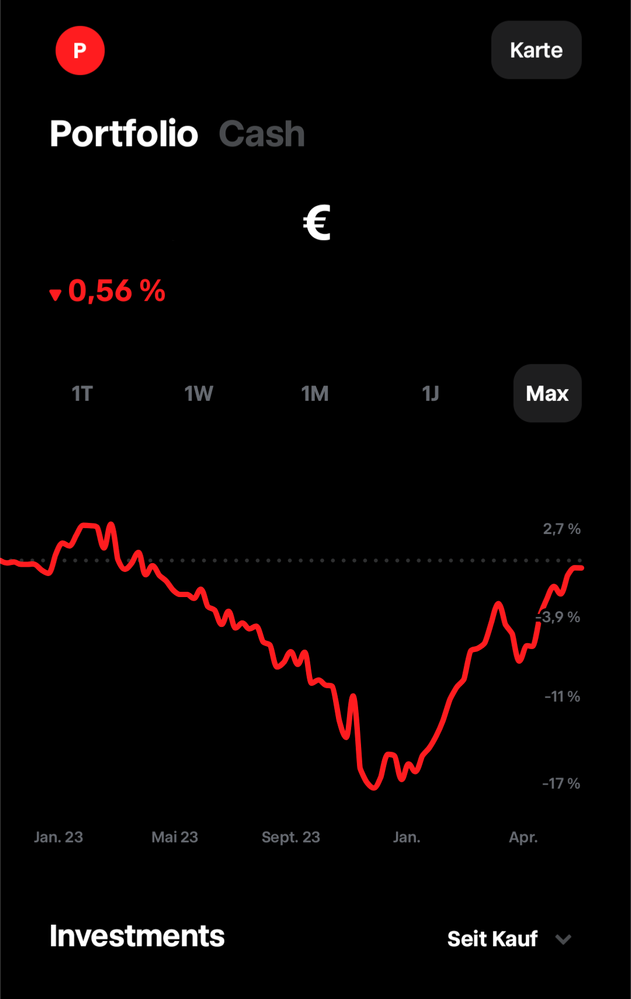Select the Max time range
The height and width of the screenshot is (999, 631).
[x=547, y=394]
